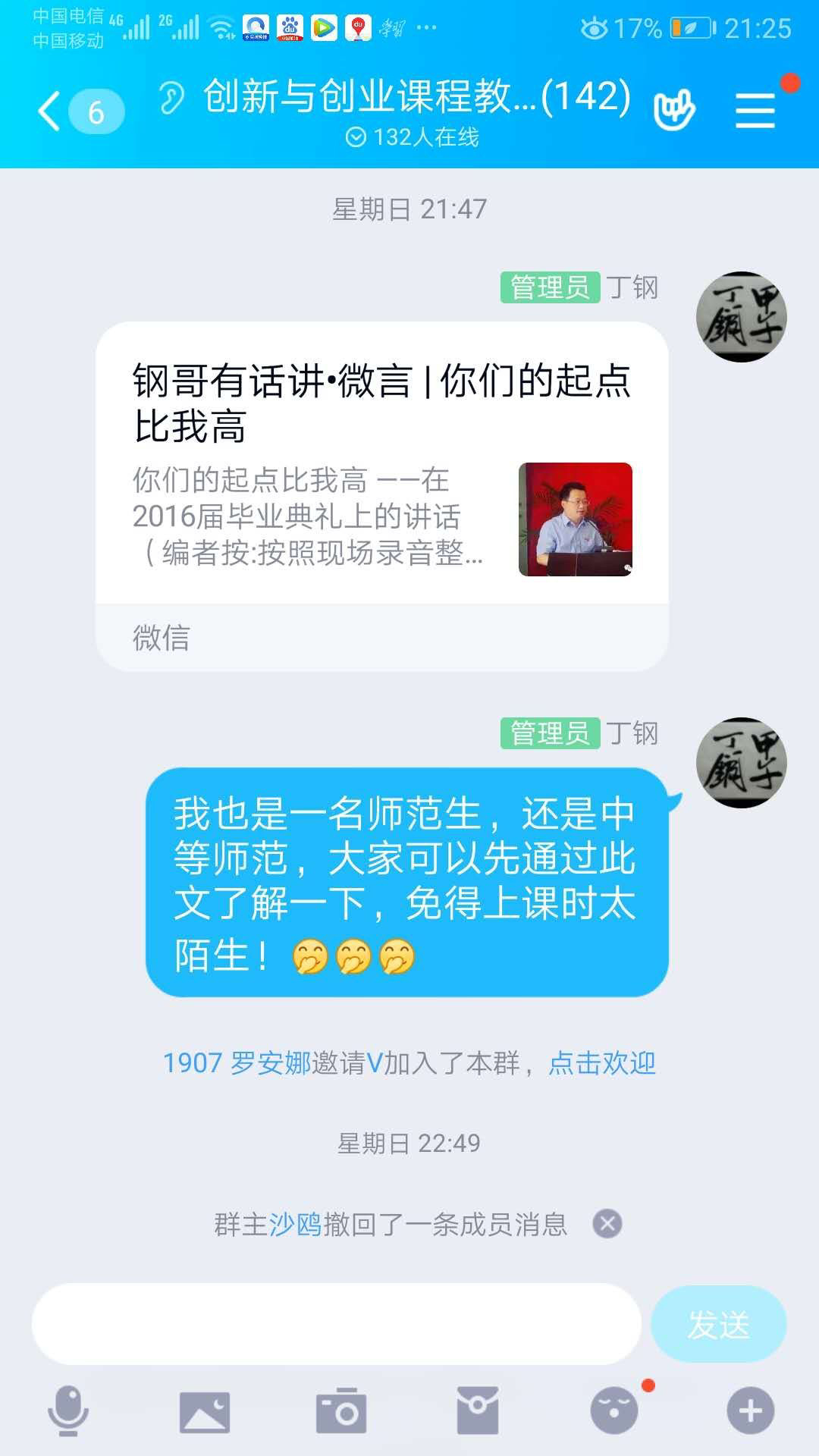The width and height of the screenshot is (819, 1456).
Task: Open the 1907 罗安娜 profile link
Action: coord(237,1063)
